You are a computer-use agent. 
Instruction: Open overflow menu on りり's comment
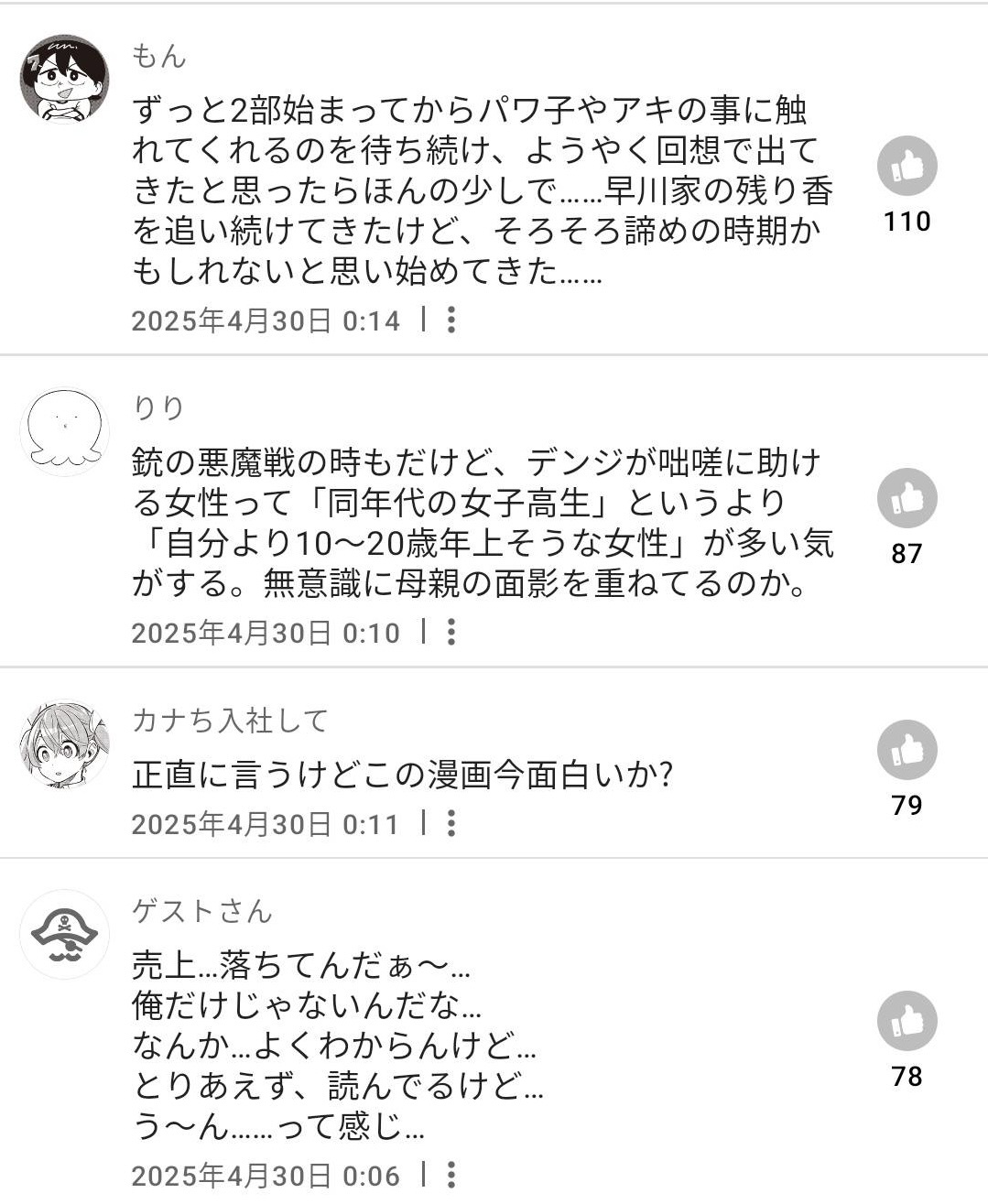tap(451, 632)
